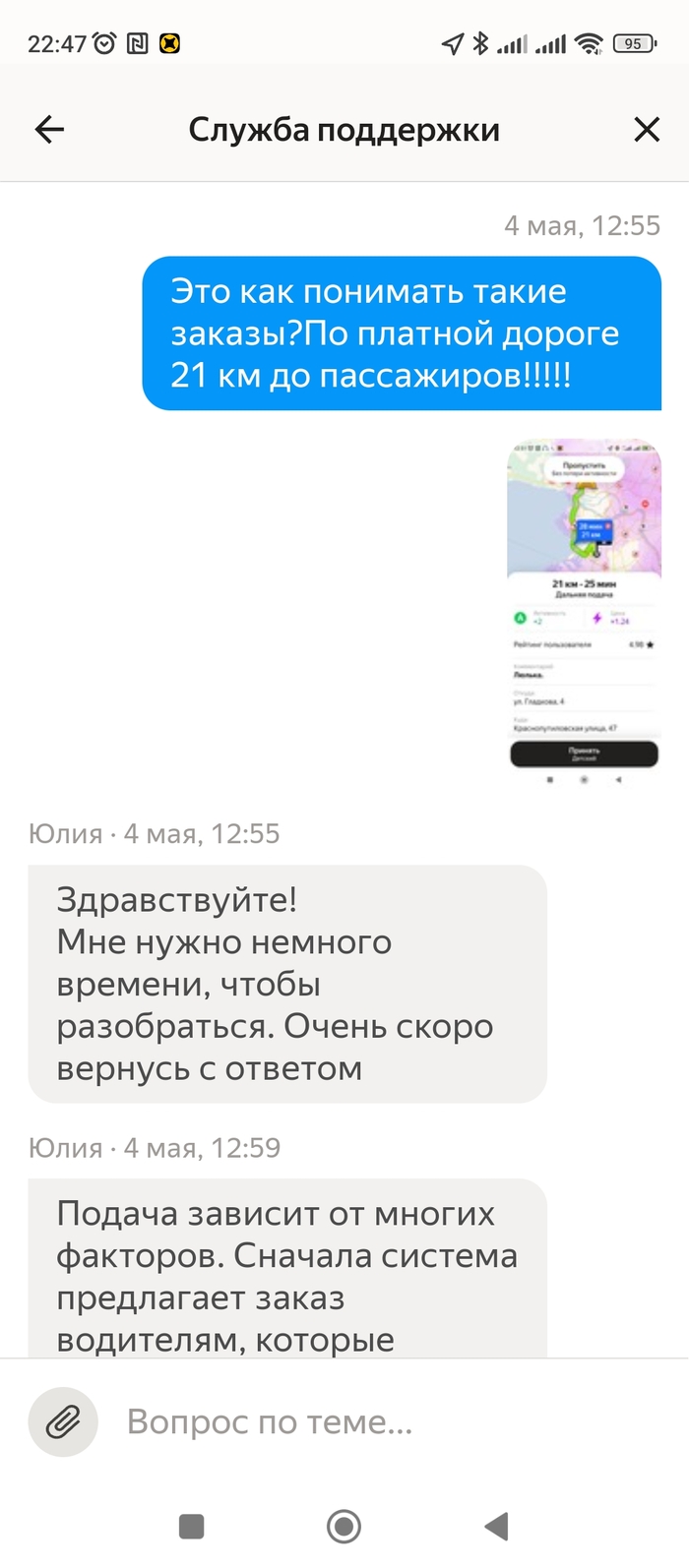Open the attached order screenshot image
This screenshot has height=1568, width=689.
tap(584, 610)
